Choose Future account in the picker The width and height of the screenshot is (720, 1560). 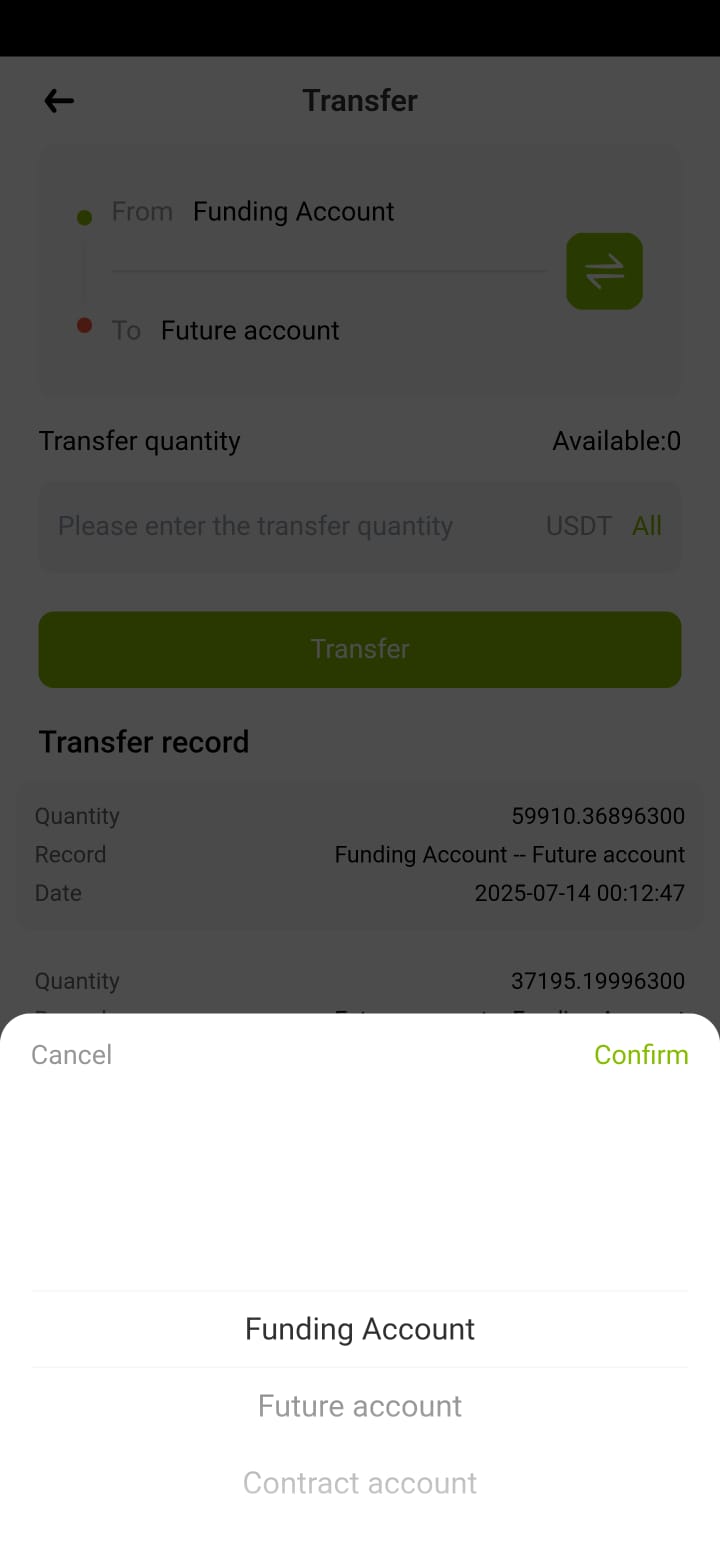(x=360, y=1406)
